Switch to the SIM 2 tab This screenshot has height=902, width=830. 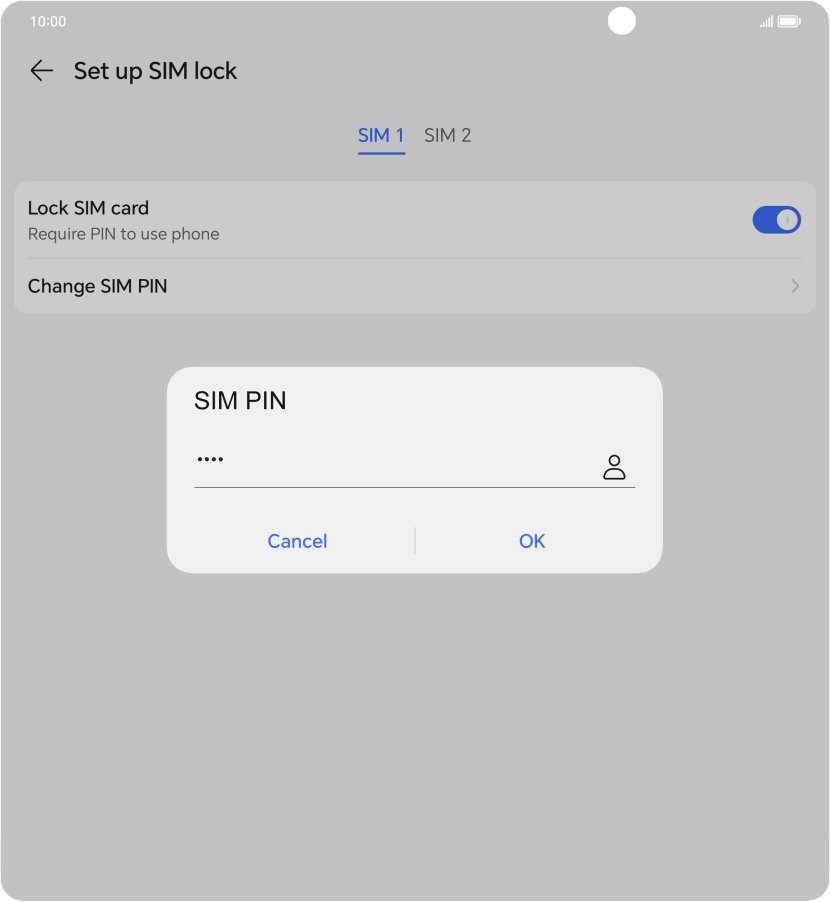click(x=447, y=136)
